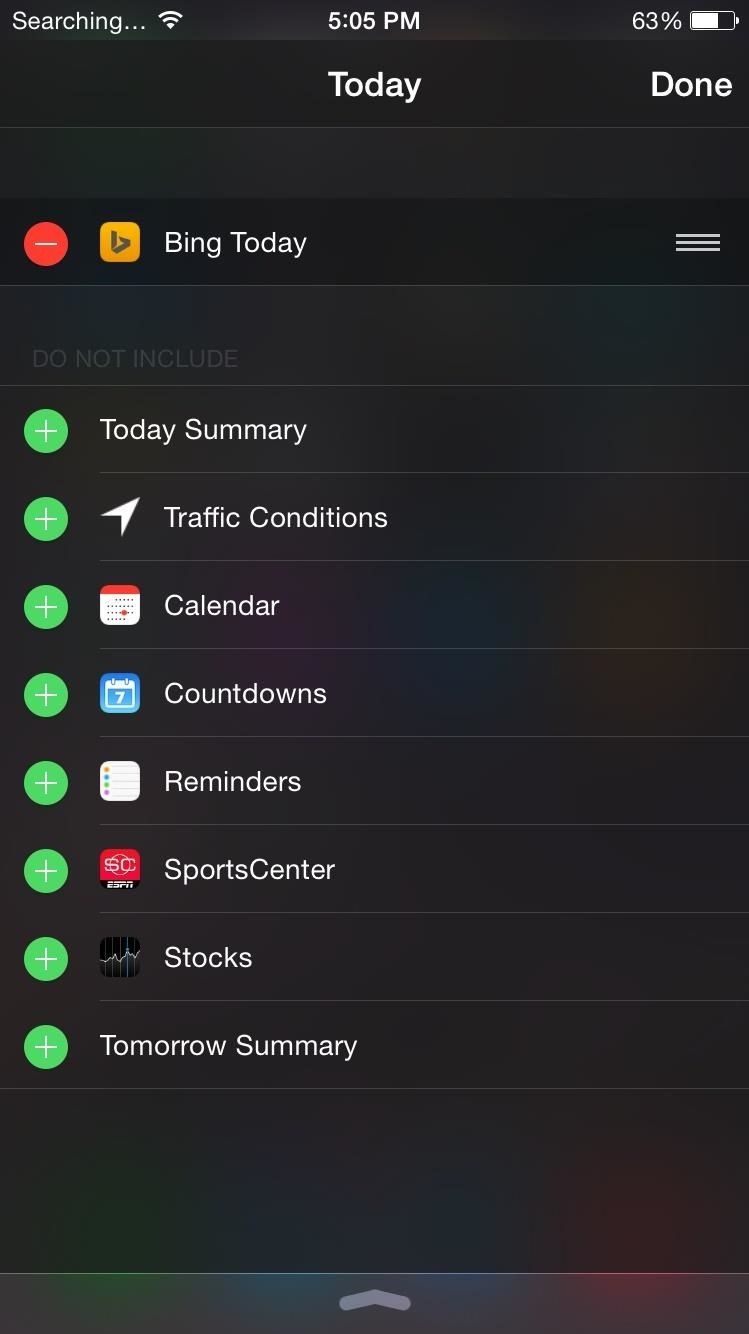Tap the reorder handle next to Bing Today
The height and width of the screenshot is (1334, 749).
tap(697, 242)
